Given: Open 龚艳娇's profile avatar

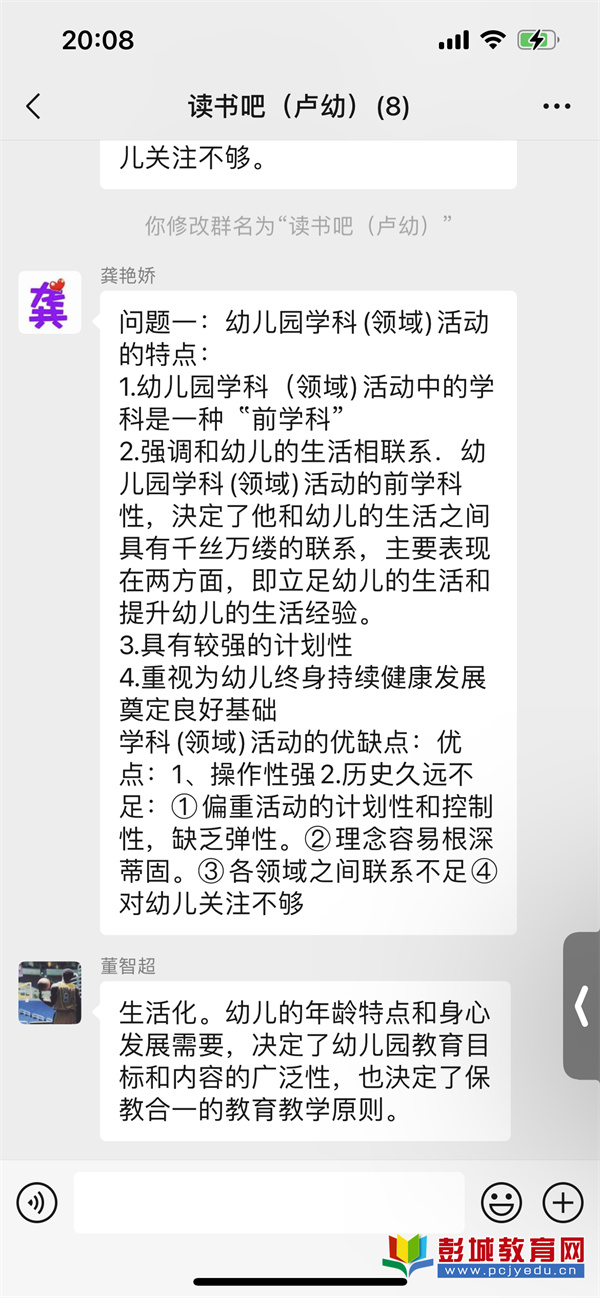Looking at the screenshot, I should click(x=49, y=303).
